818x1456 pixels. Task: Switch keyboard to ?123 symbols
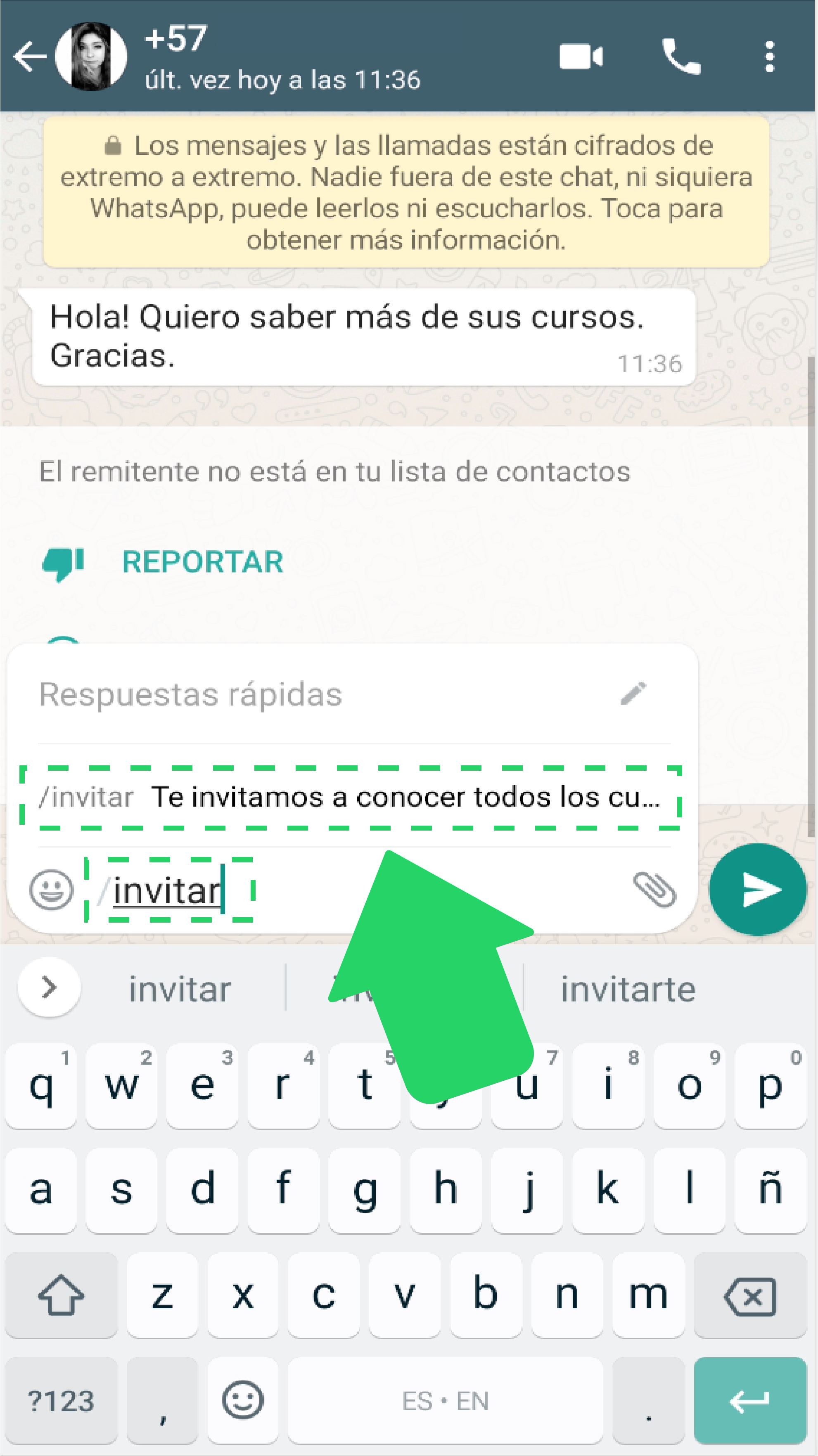61,1401
